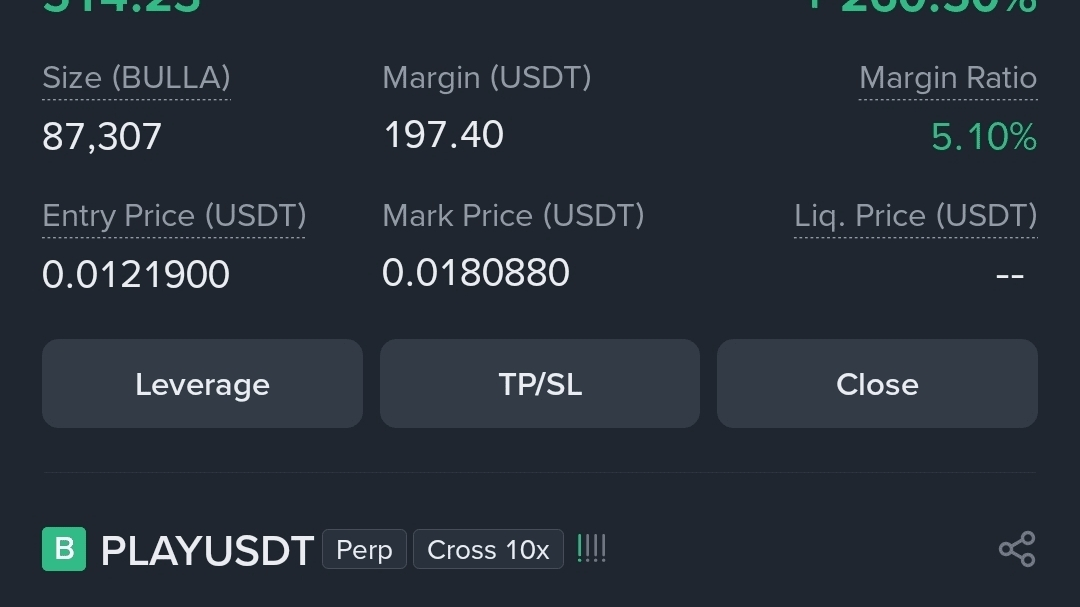Set TP/SL for the BULLA position
This screenshot has width=1080, height=607.
tap(540, 384)
